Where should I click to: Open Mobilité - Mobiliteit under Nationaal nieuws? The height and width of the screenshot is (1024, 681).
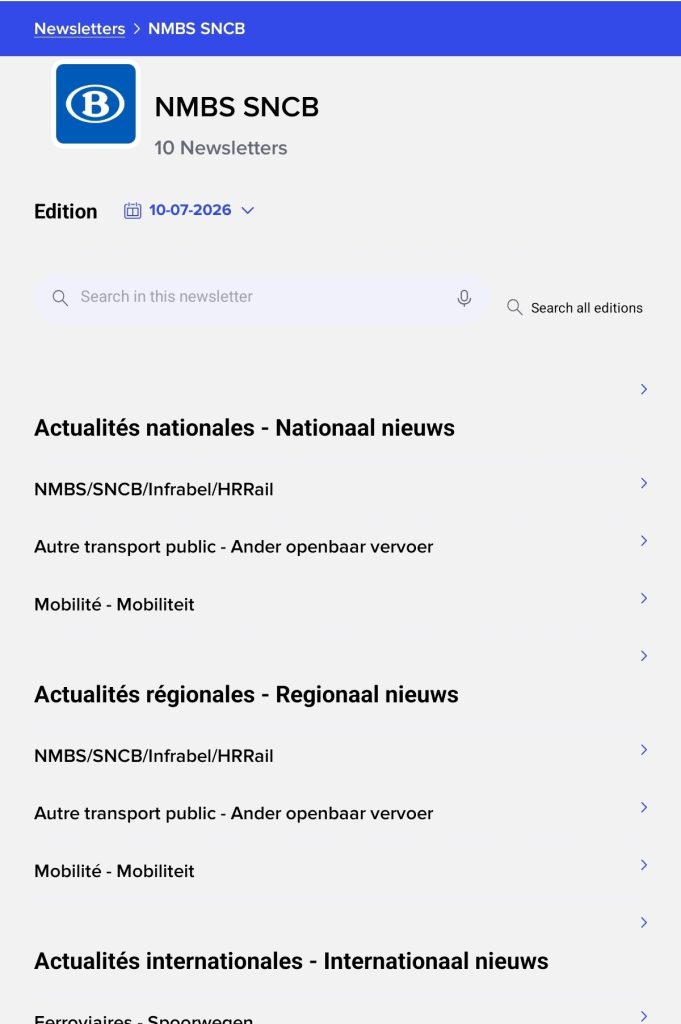[340, 603]
